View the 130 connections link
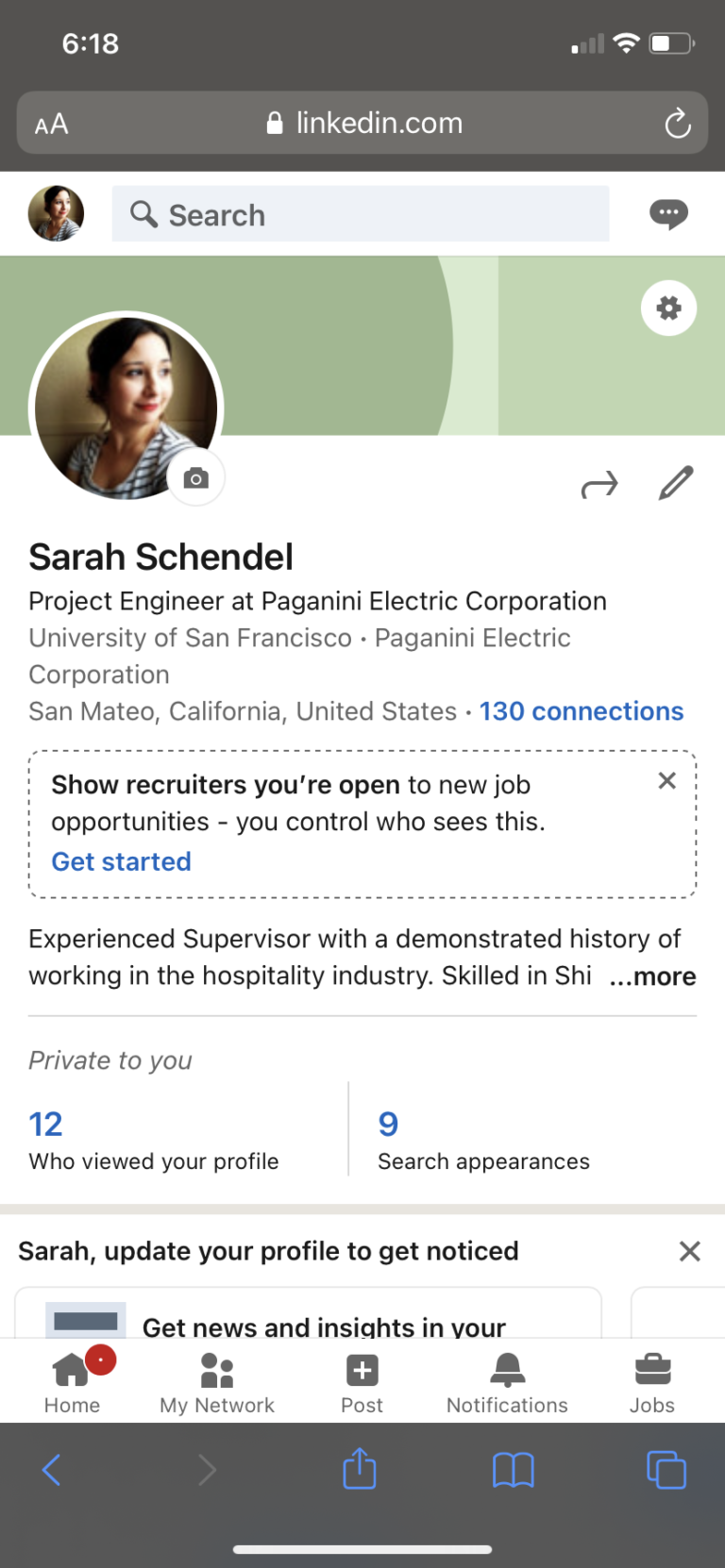 (x=582, y=711)
